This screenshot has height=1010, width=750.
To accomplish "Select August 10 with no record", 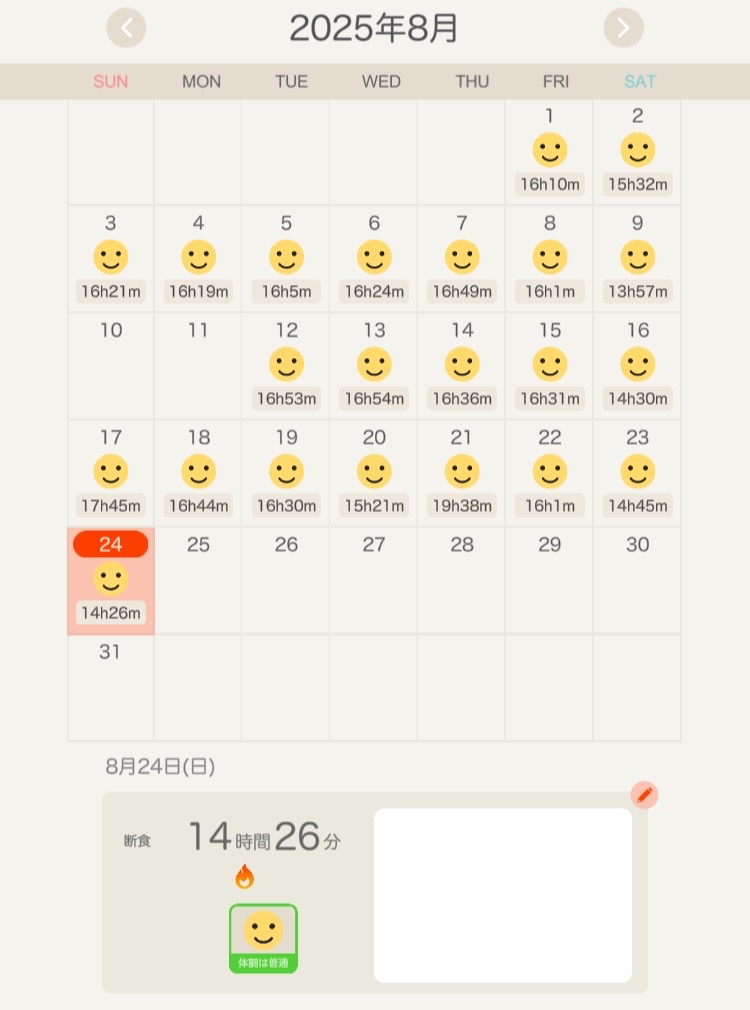I will (x=111, y=366).
